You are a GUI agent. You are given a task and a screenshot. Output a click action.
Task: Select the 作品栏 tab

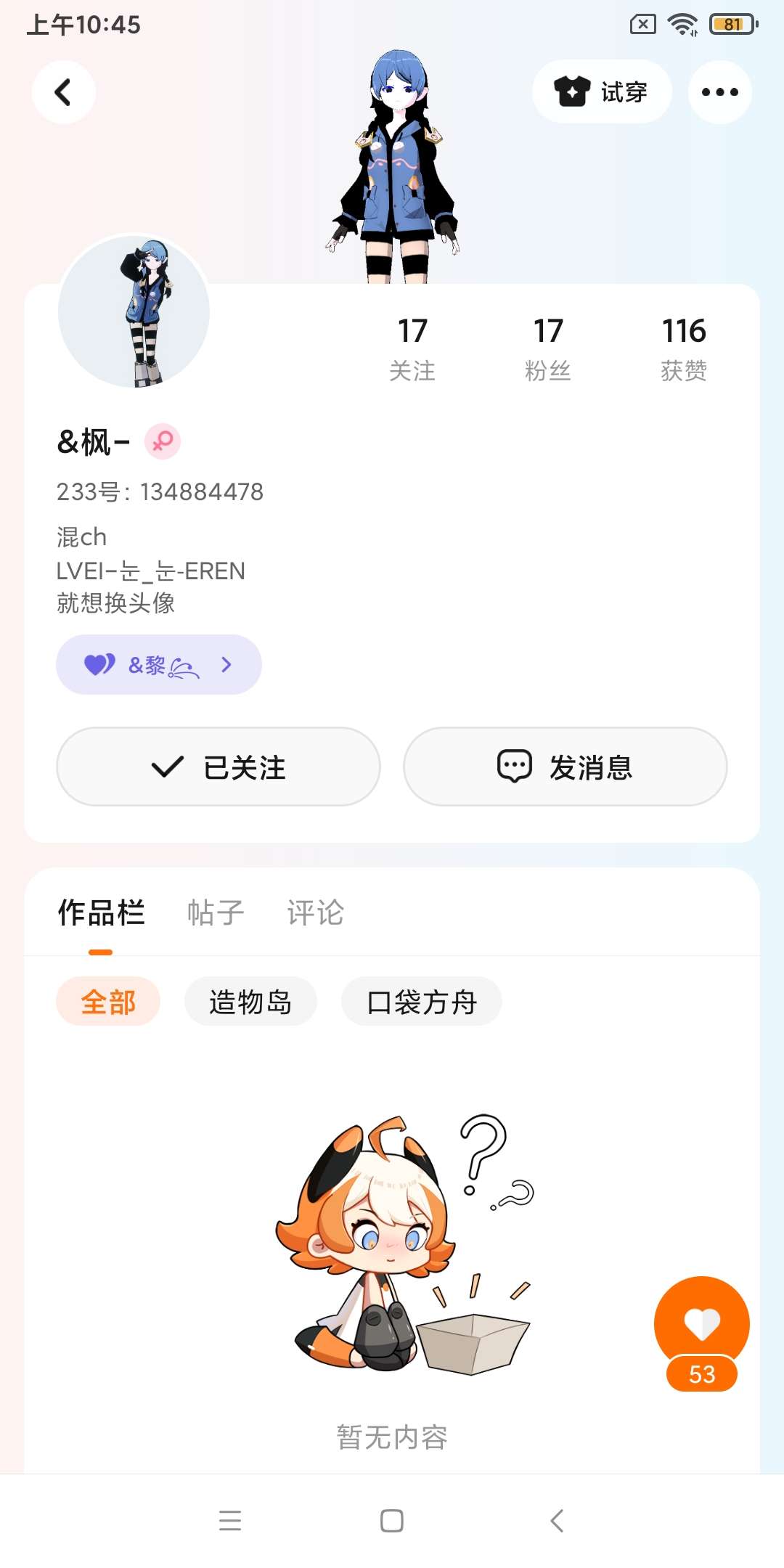coord(101,913)
